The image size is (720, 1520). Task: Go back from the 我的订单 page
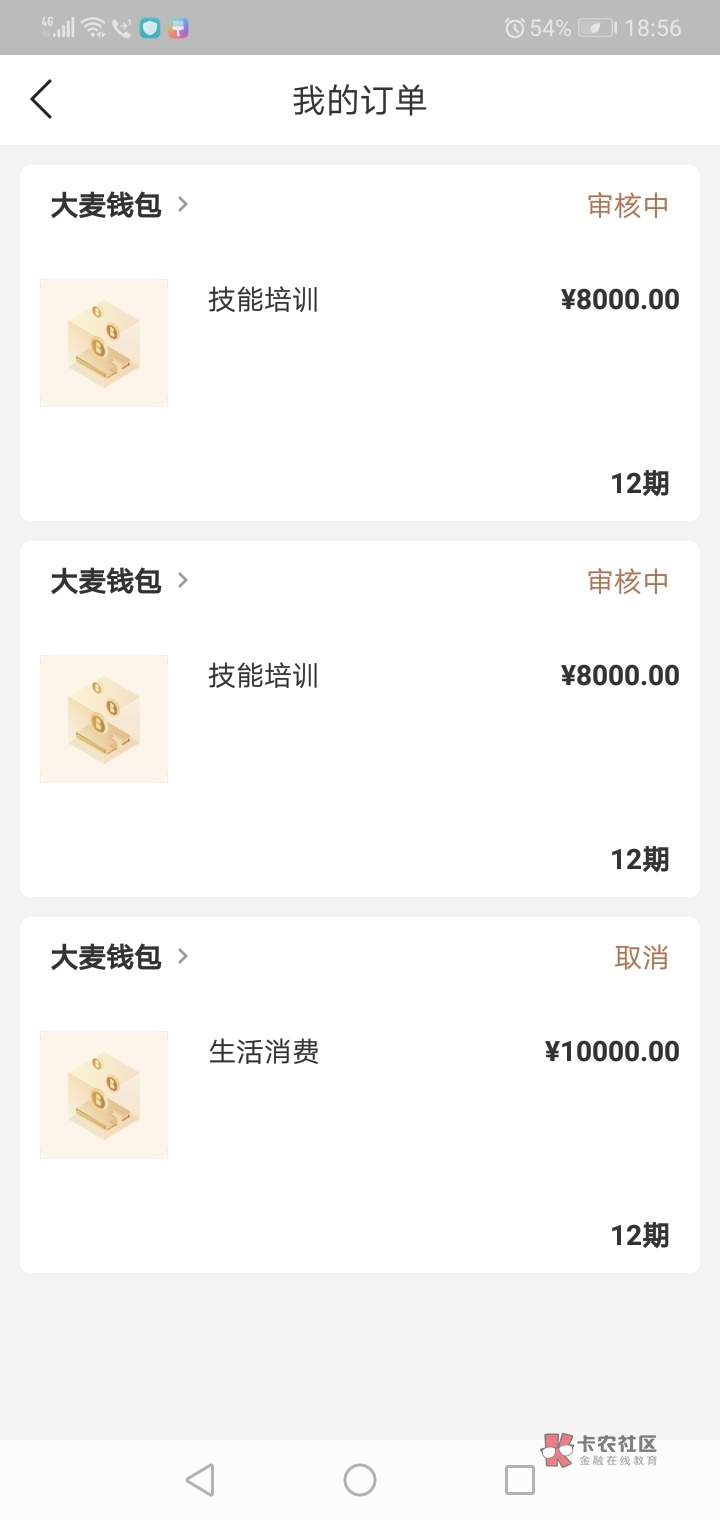pyautogui.click(x=41, y=100)
